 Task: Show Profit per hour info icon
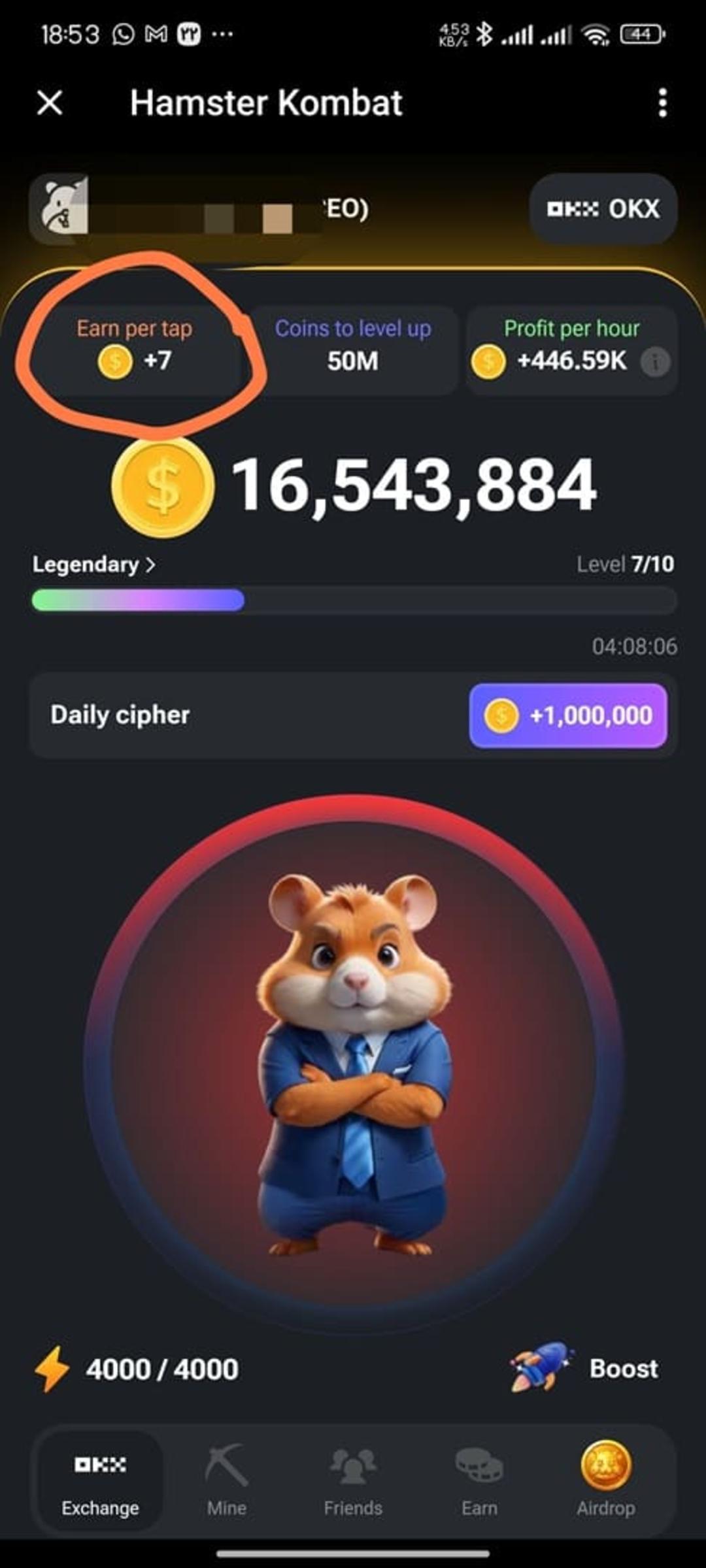[655, 361]
